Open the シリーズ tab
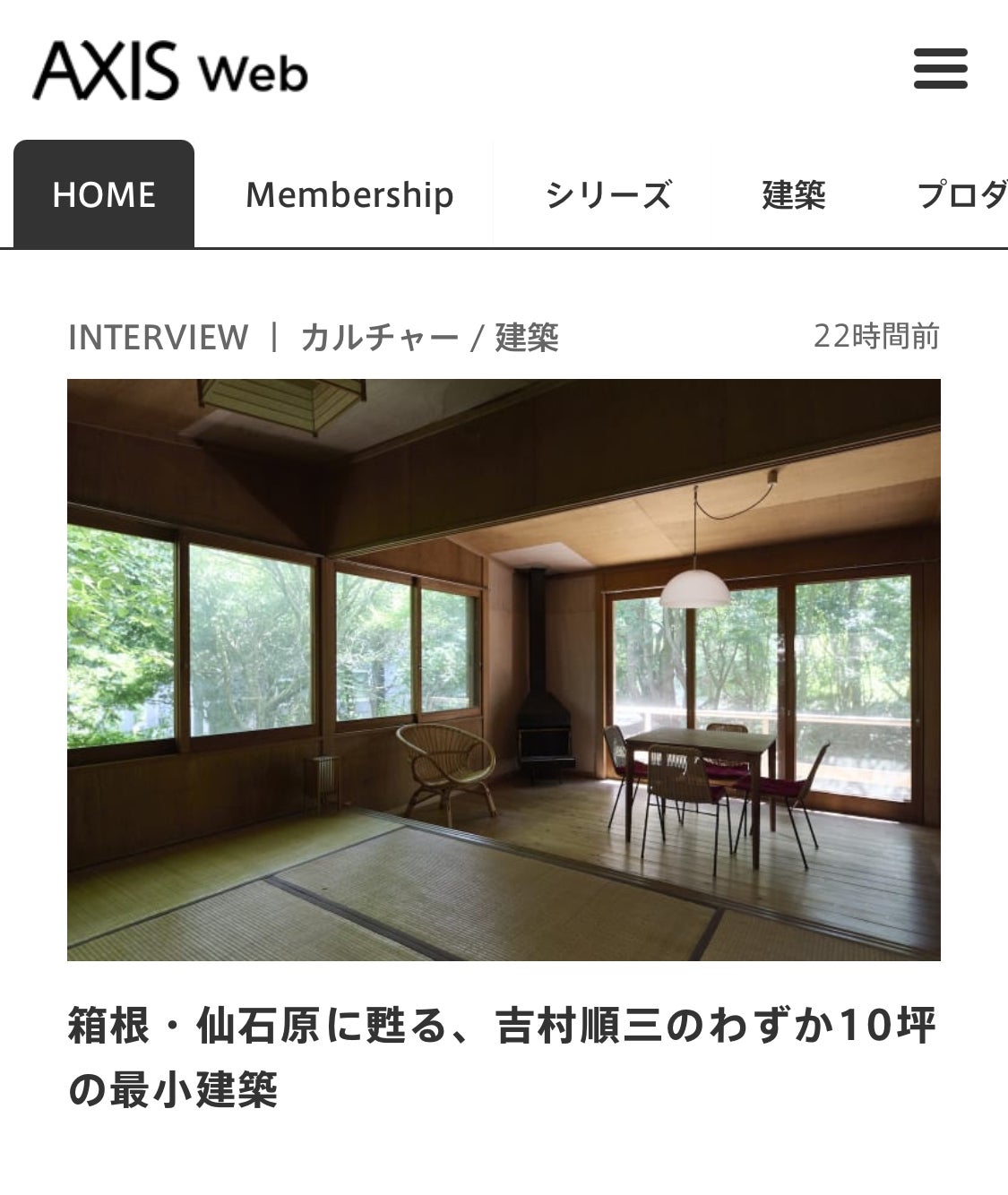 pyautogui.click(x=608, y=194)
